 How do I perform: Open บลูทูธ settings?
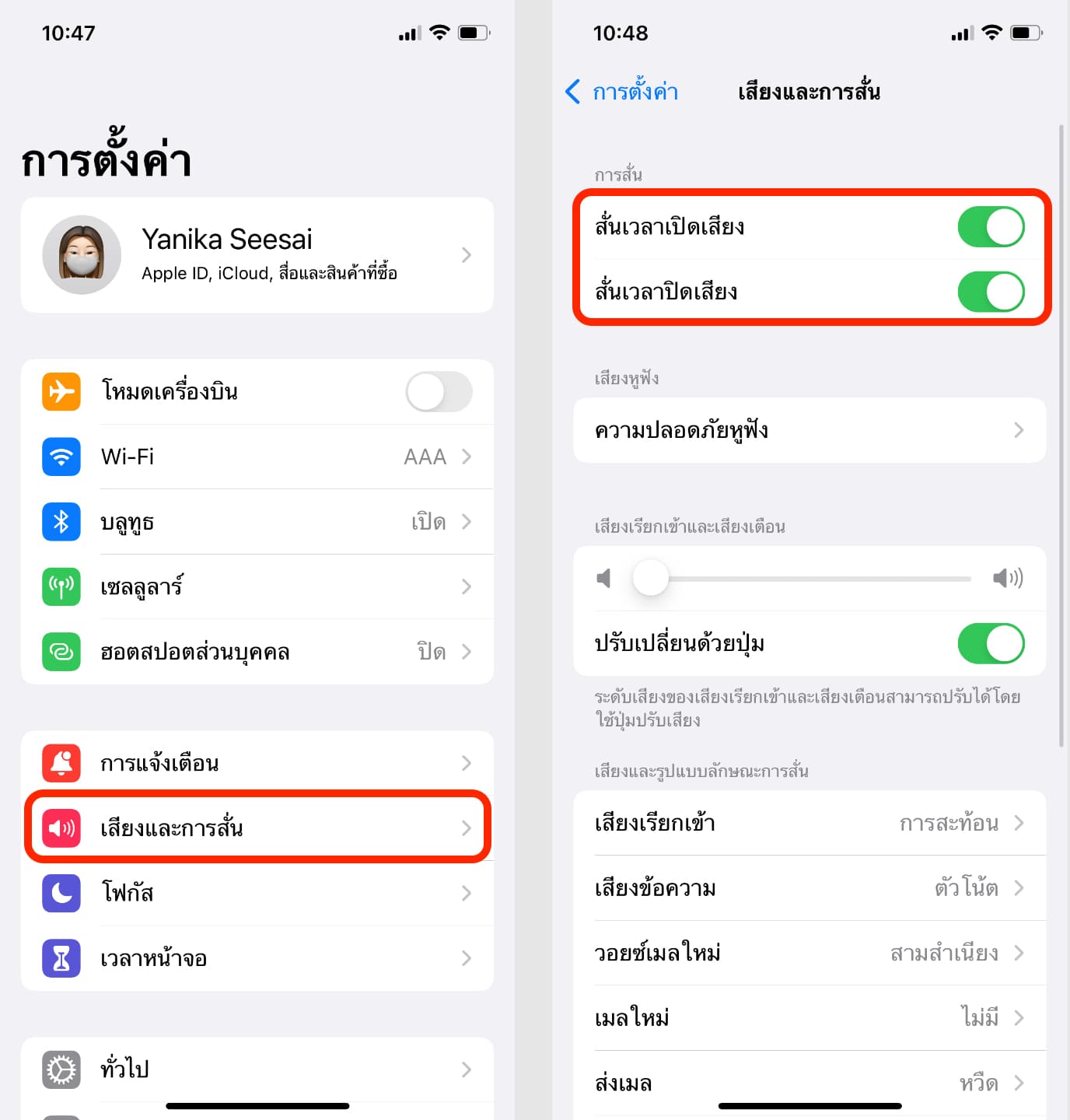257,521
